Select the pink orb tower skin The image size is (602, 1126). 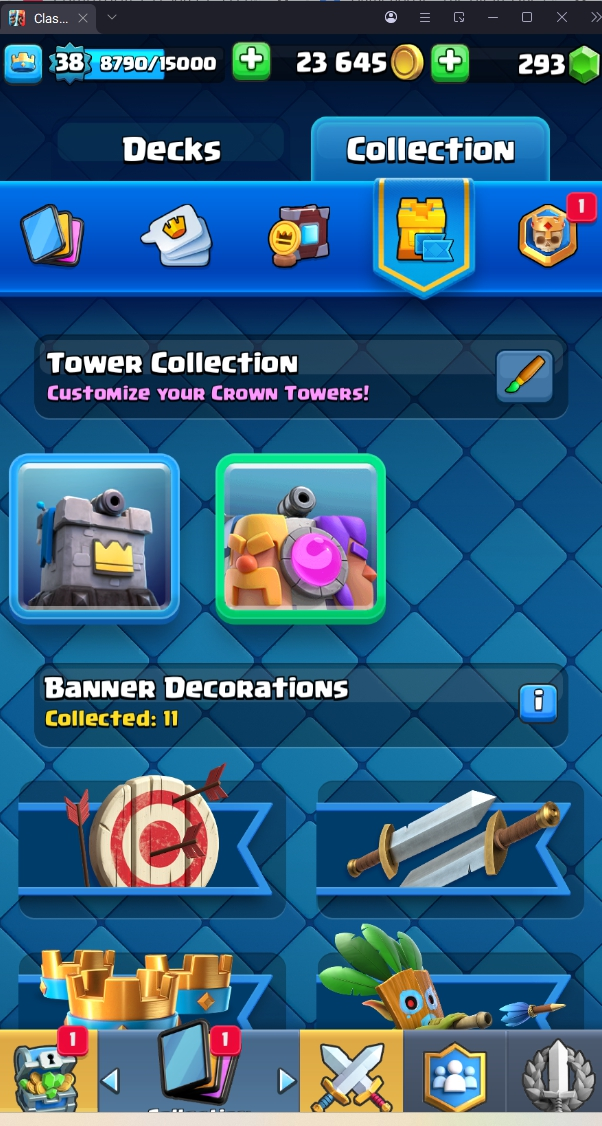point(300,537)
